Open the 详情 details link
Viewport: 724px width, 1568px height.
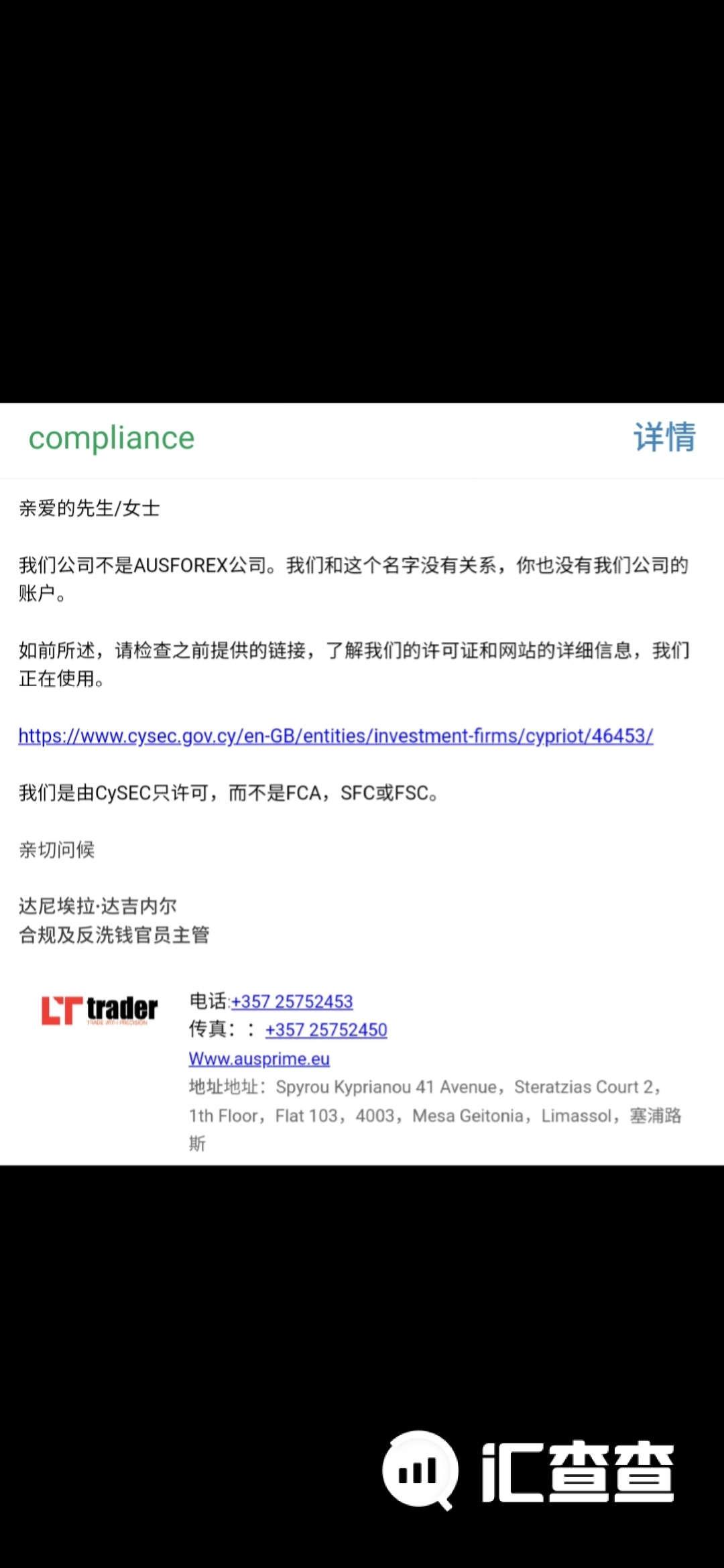tap(664, 438)
